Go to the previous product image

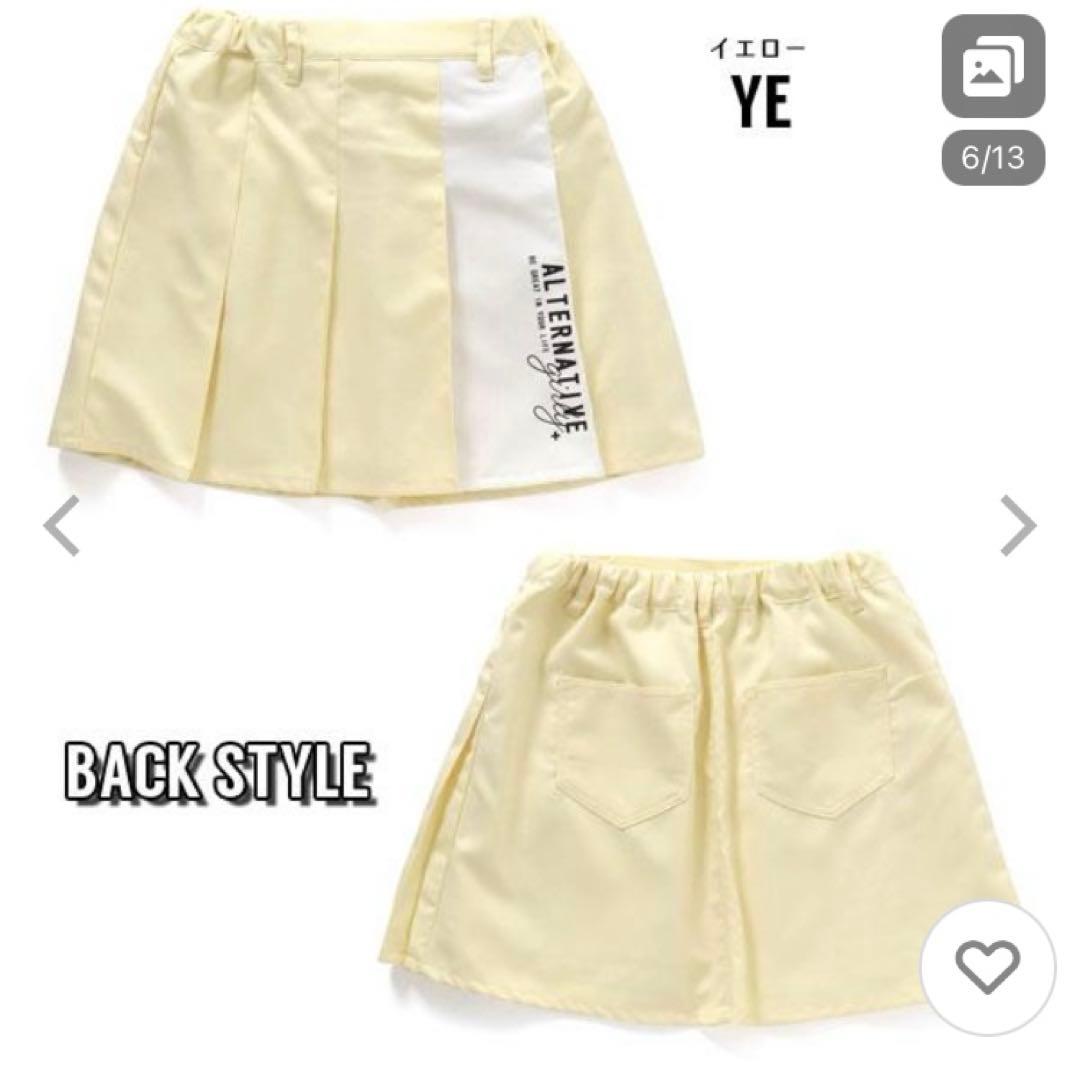[x=62, y=526]
